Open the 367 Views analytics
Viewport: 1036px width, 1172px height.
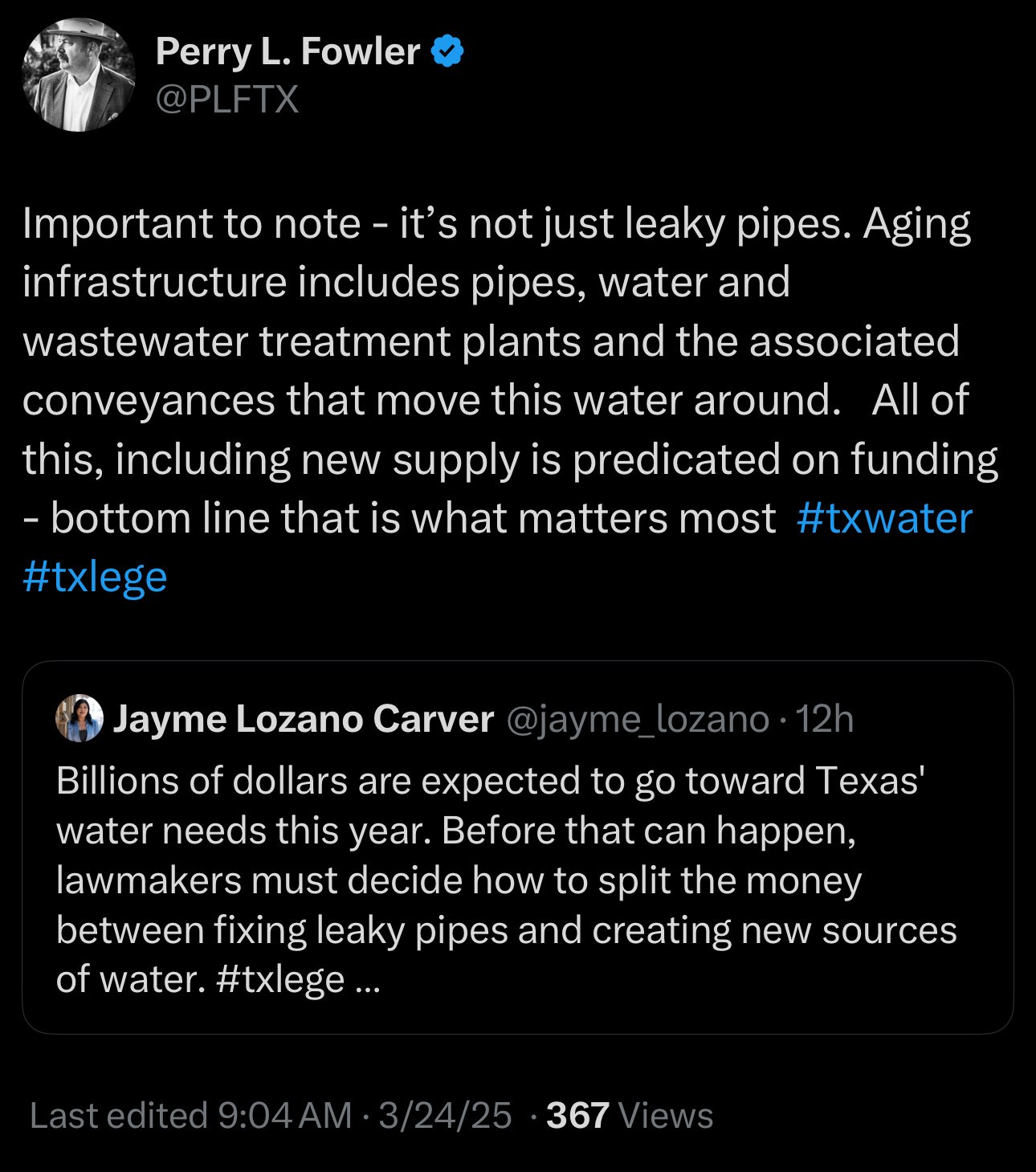[629, 1116]
